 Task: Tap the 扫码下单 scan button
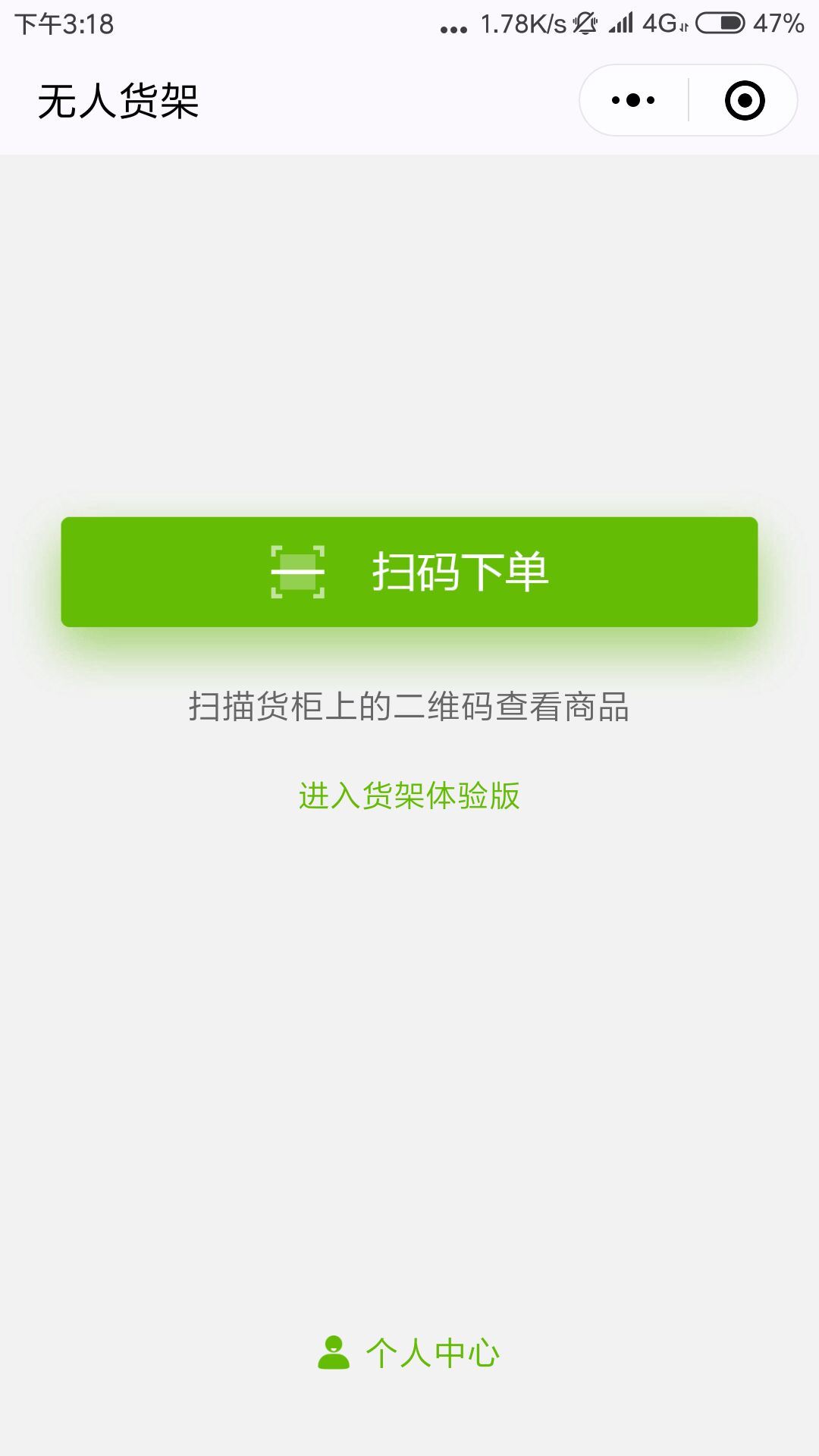409,572
